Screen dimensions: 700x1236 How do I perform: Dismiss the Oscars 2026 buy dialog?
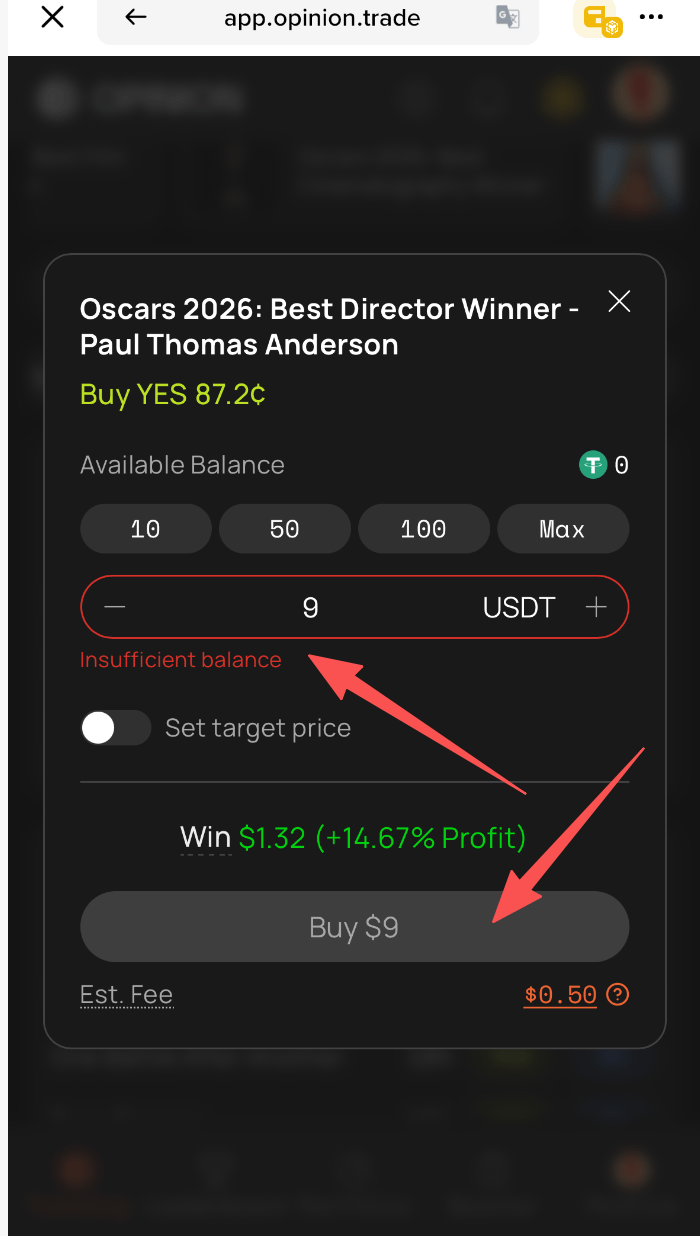pyautogui.click(x=619, y=301)
